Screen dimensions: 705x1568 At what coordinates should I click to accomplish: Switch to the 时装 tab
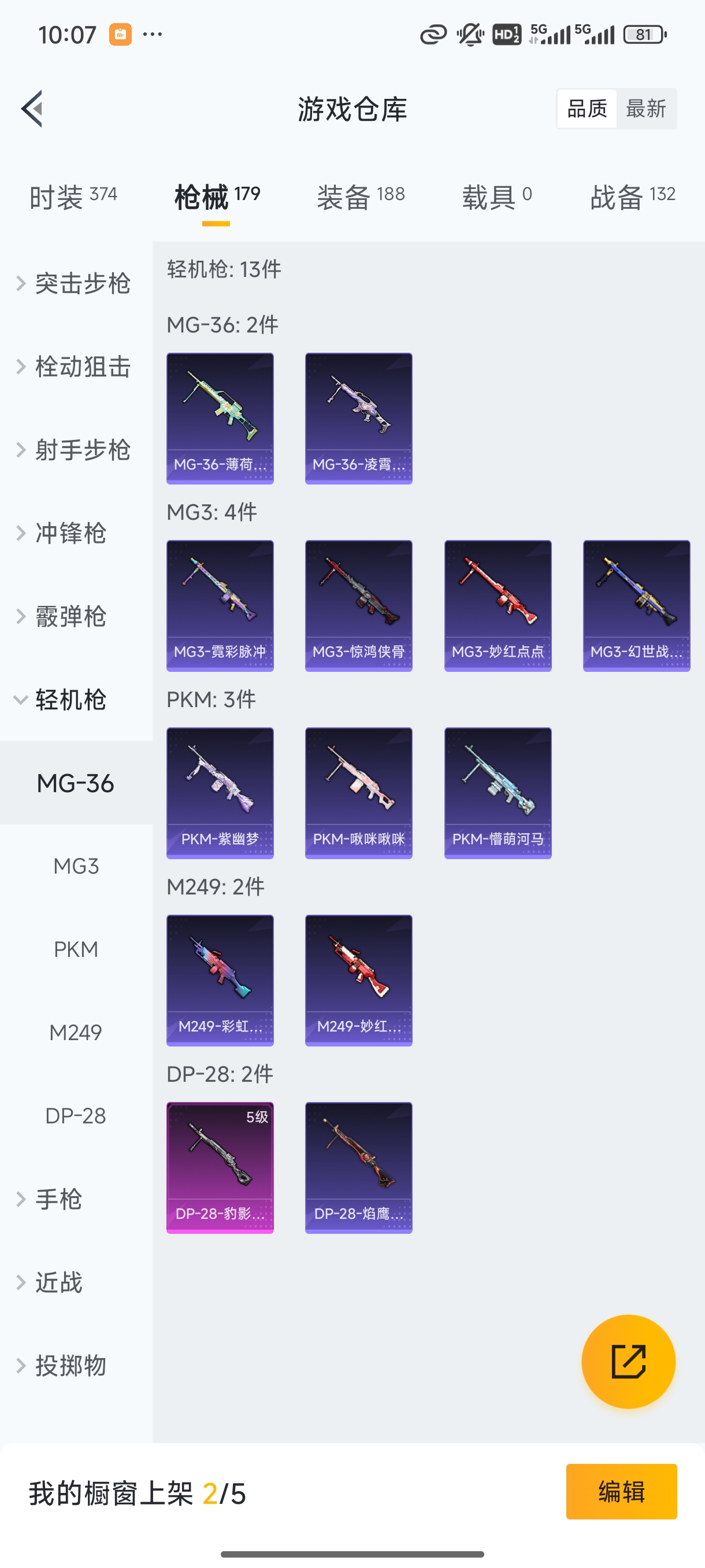(73, 197)
